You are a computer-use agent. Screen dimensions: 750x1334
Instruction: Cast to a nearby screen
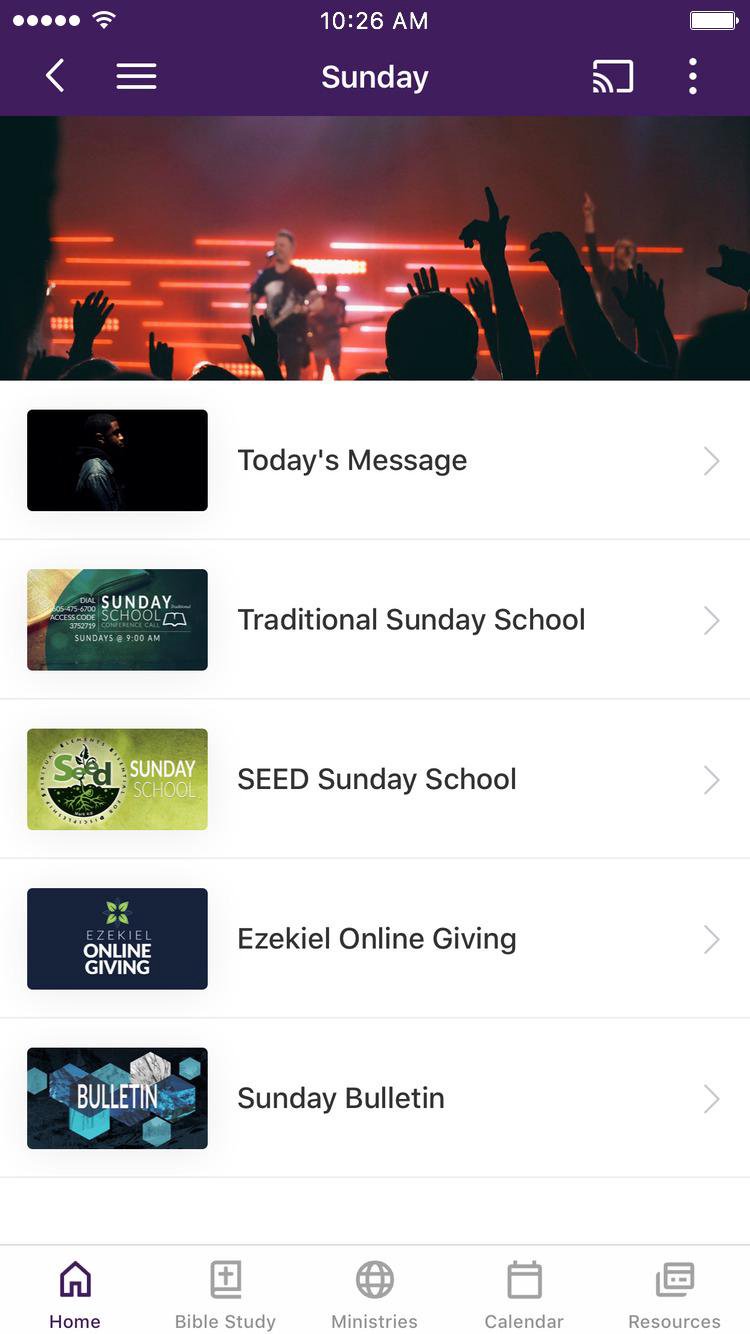[612, 76]
